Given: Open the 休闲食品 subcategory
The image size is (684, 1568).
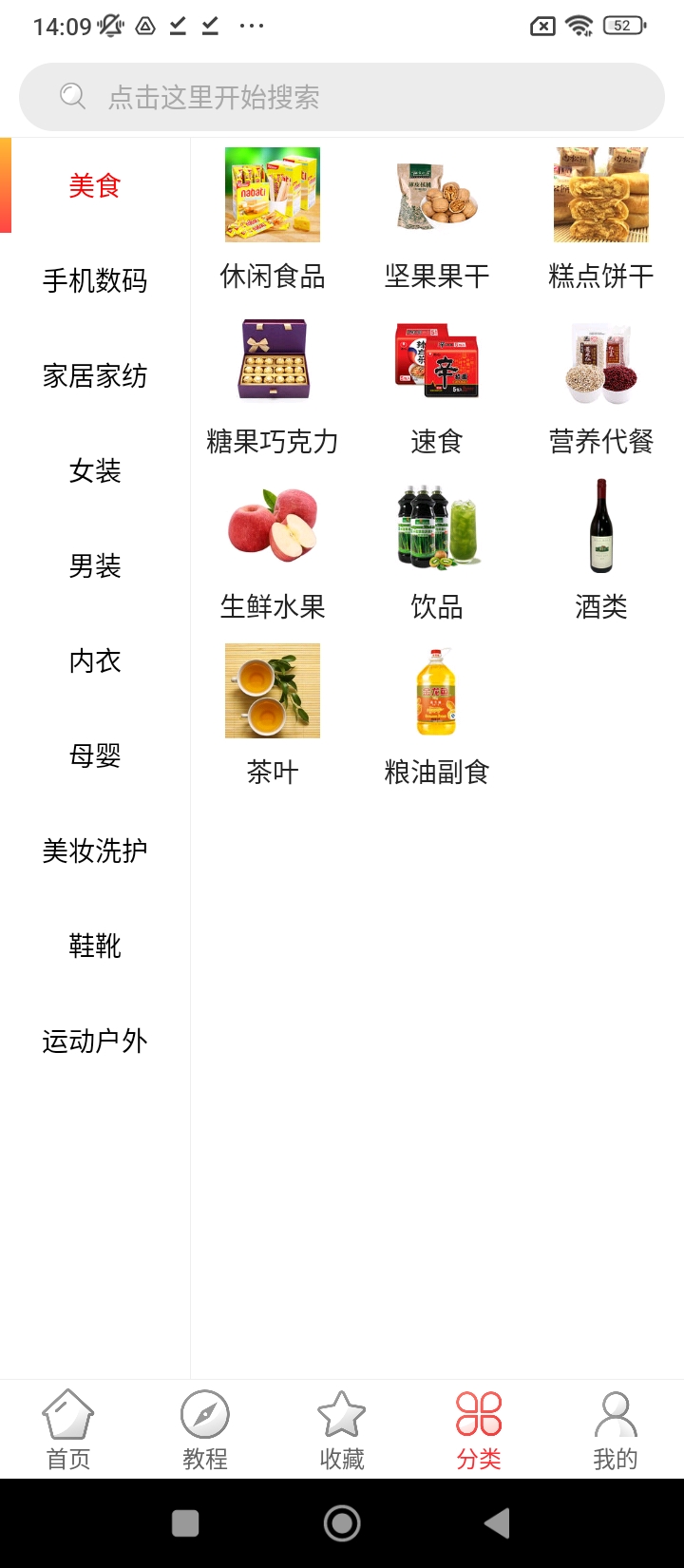Looking at the screenshot, I should click(x=273, y=217).
